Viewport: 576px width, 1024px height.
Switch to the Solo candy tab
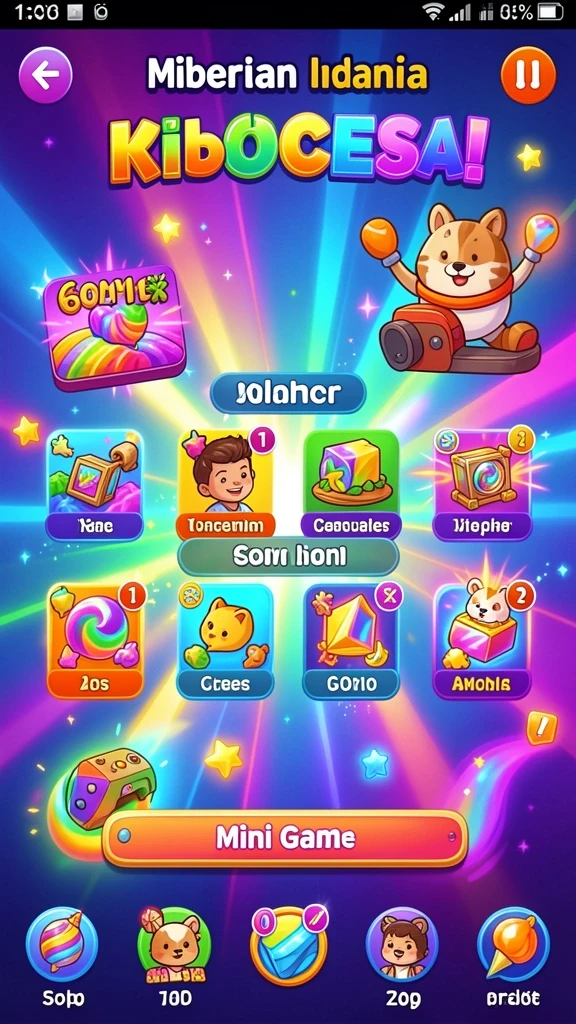point(63,945)
